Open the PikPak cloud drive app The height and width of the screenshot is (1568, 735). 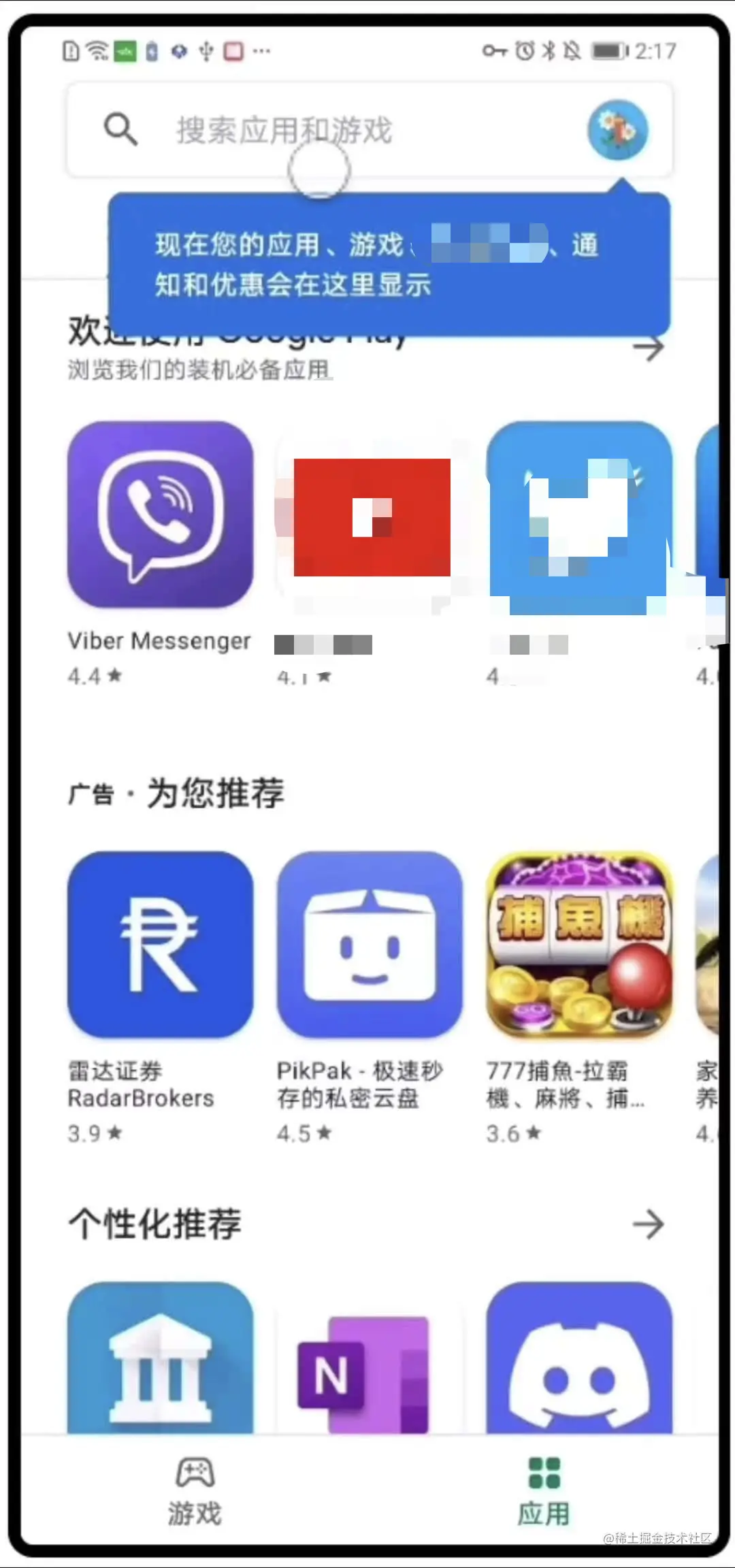[370, 945]
